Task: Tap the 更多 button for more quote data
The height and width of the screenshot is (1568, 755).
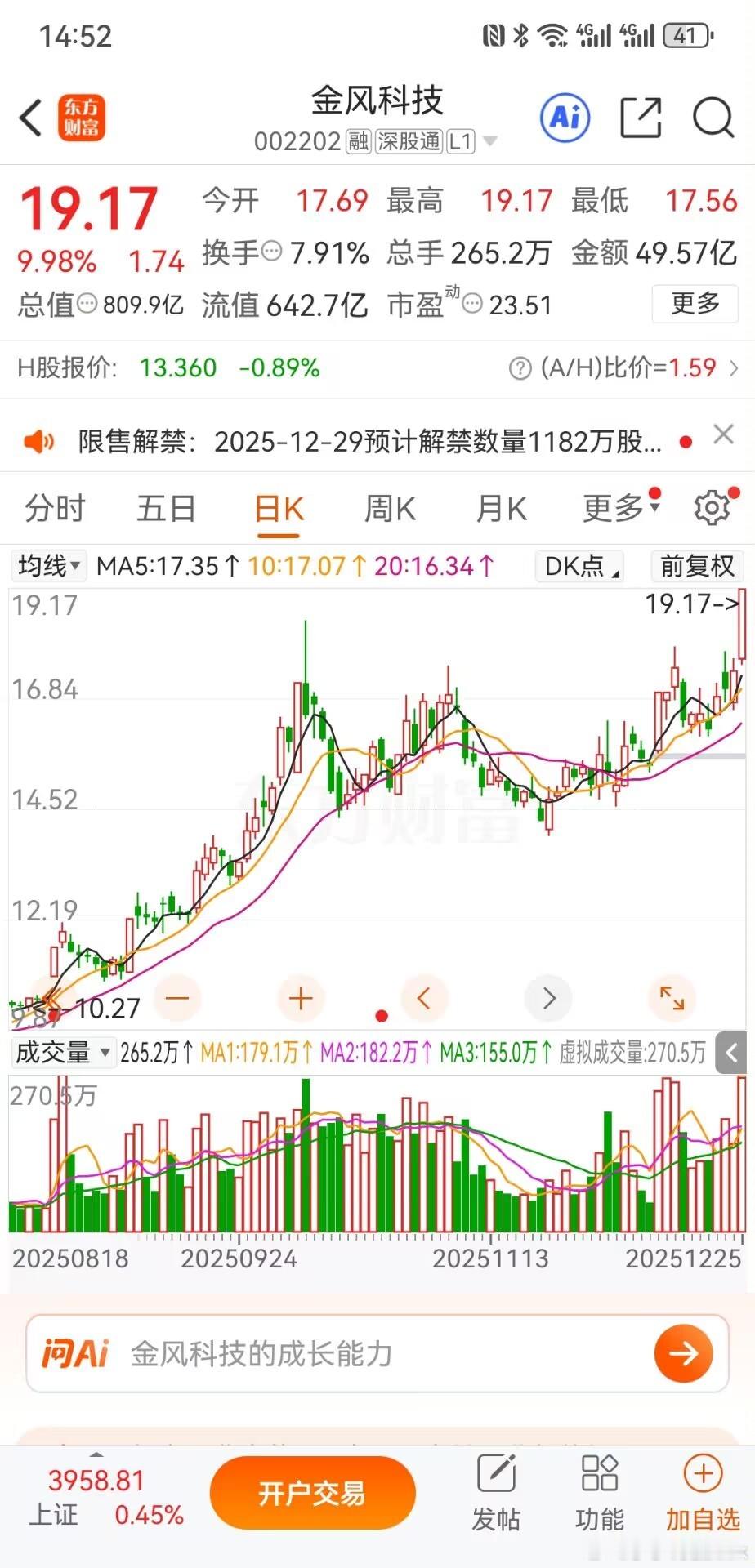Action: click(x=695, y=304)
